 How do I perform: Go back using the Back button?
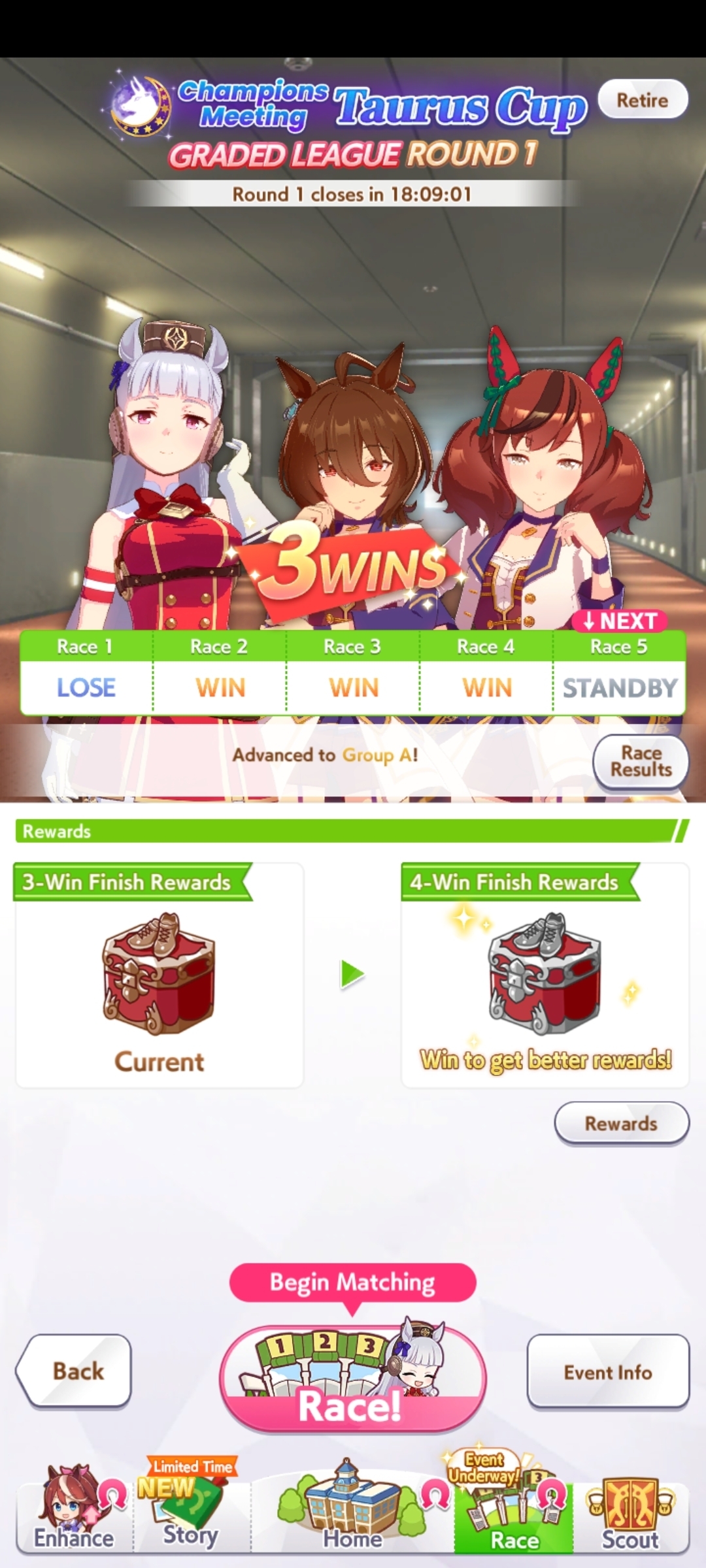pyautogui.click(x=75, y=1371)
